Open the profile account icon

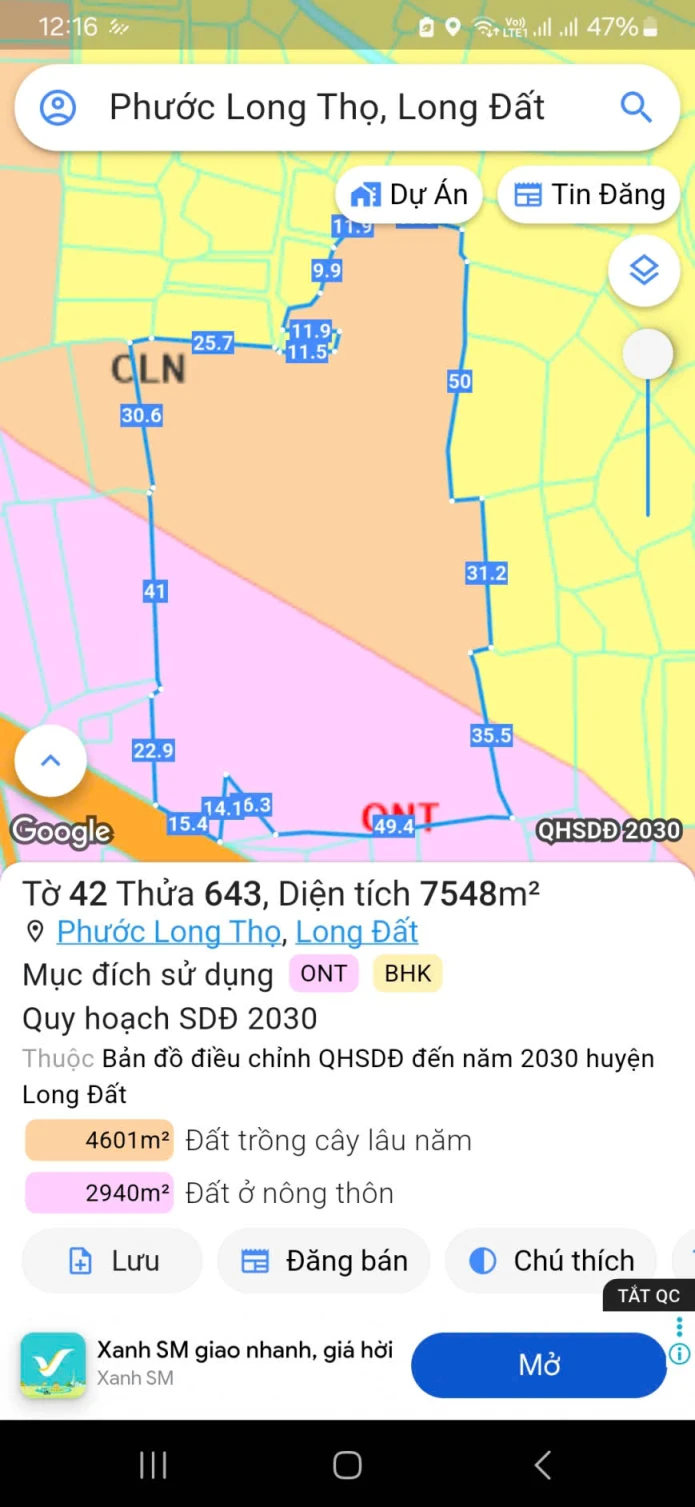point(58,107)
